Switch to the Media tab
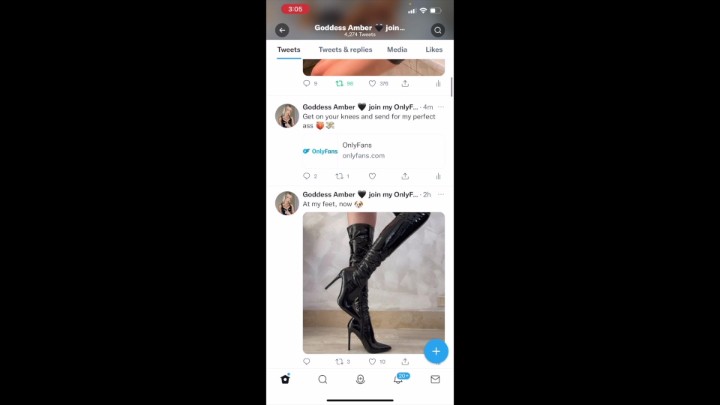This screenshot has width=720, height=405. 397,49
